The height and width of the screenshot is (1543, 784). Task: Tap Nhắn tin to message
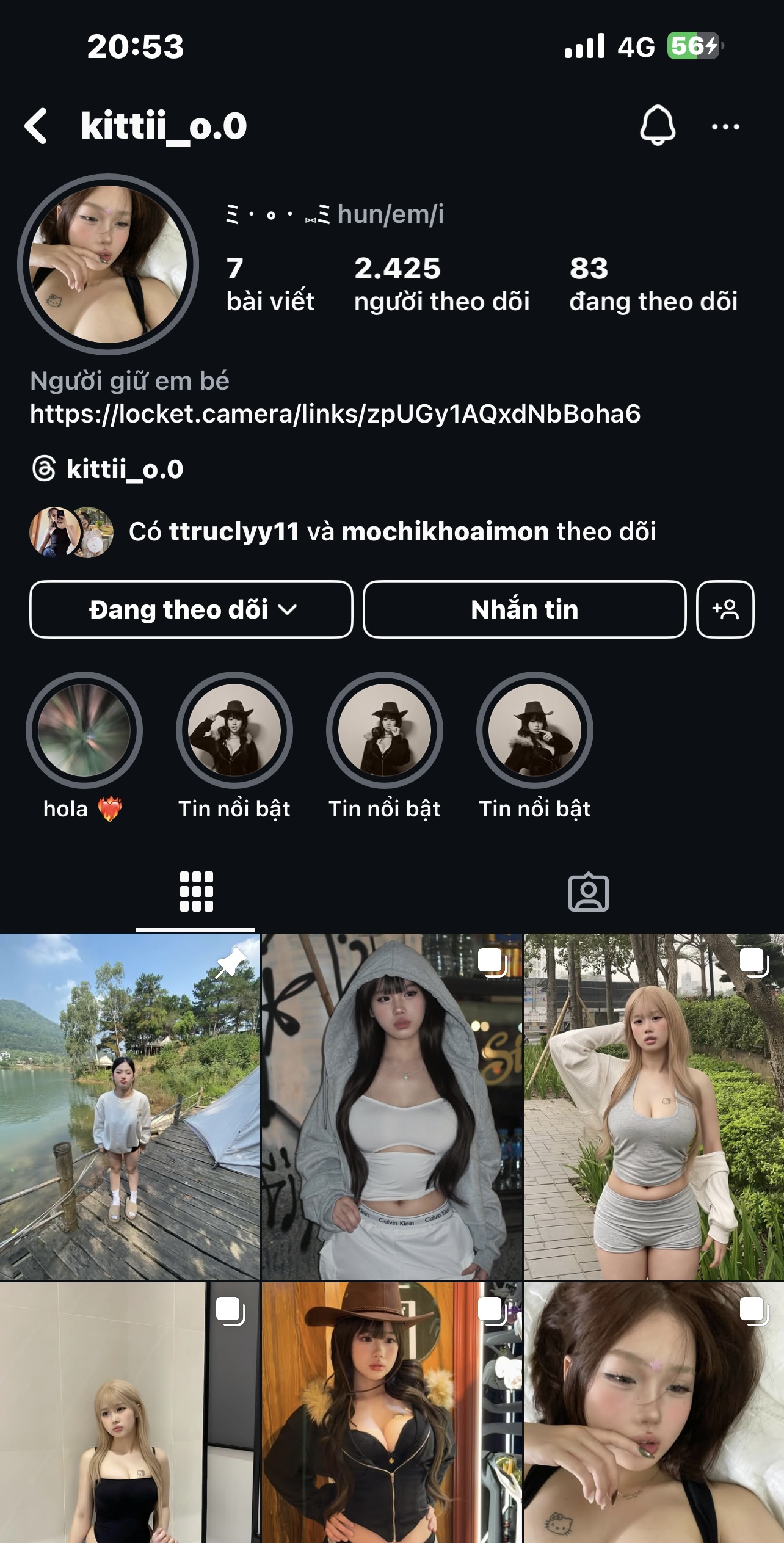524,609
